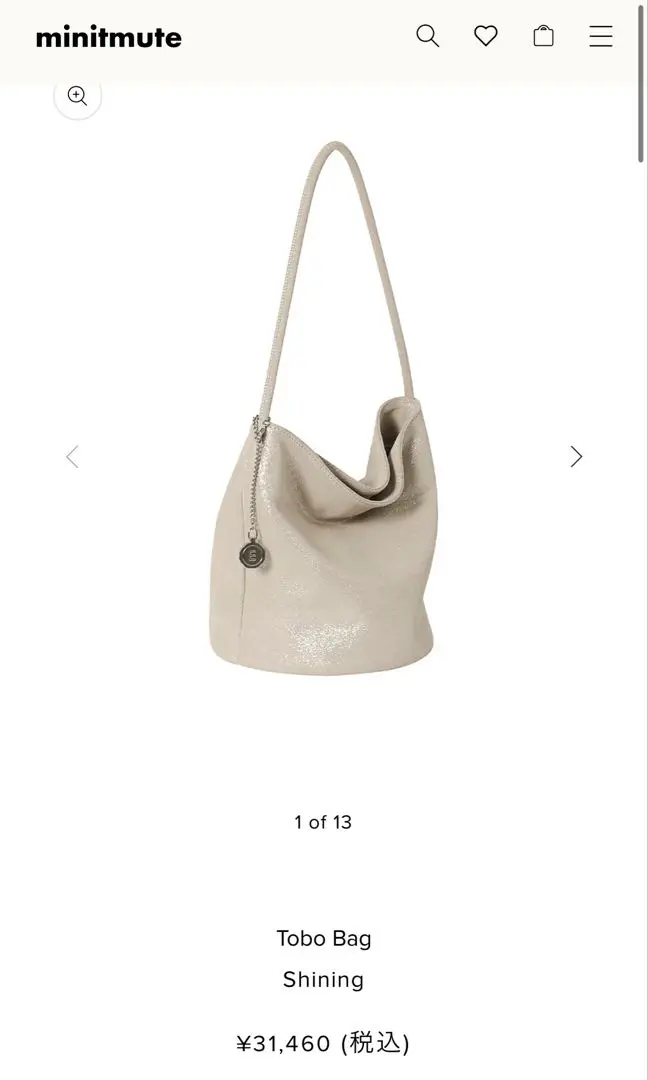The image size is (648, 1080).
Task: Open the shopping bag cart
Action: [543, 37]
